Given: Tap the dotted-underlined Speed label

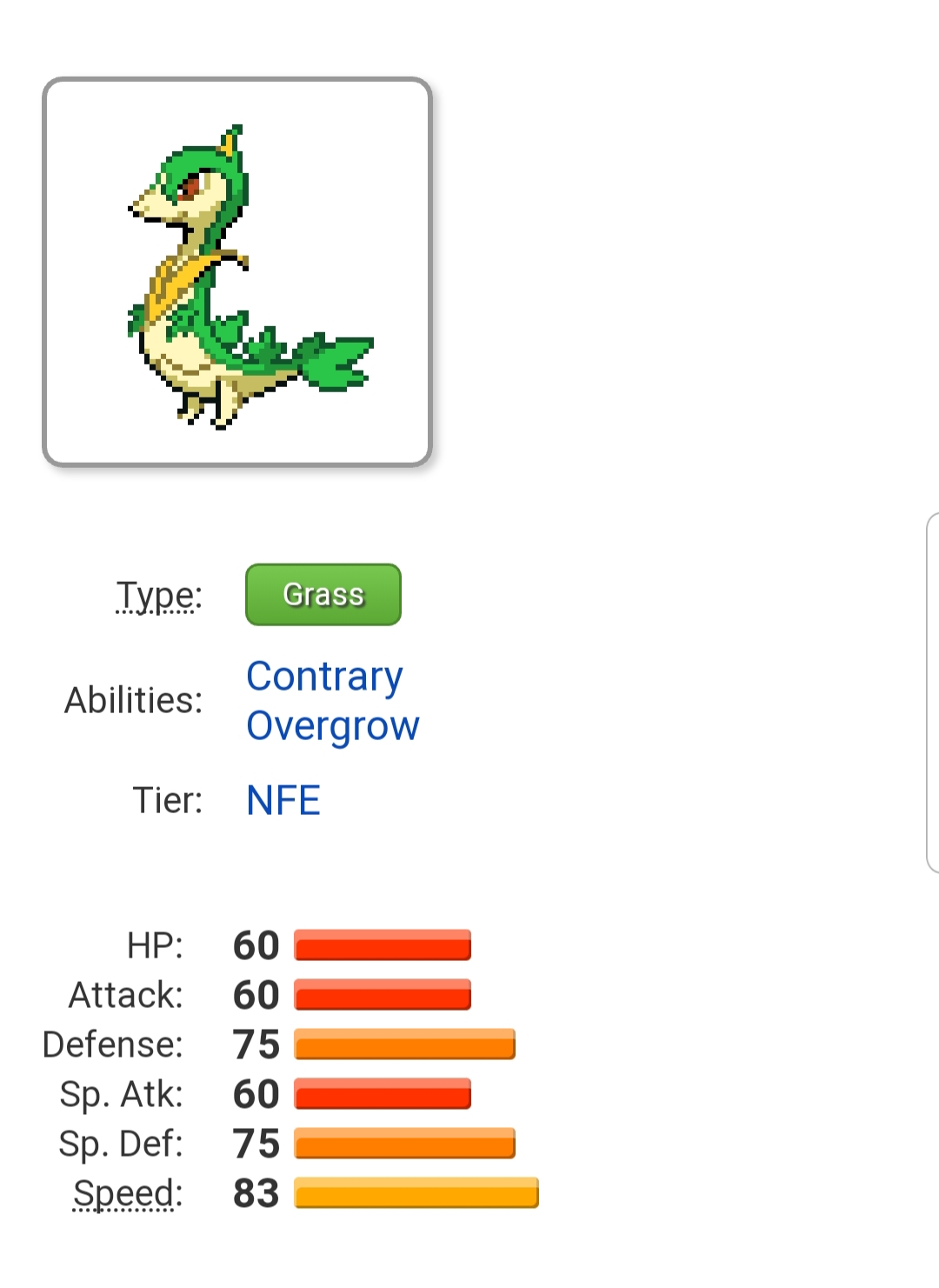Looking at the screenshot, I should coord(128,1193).
